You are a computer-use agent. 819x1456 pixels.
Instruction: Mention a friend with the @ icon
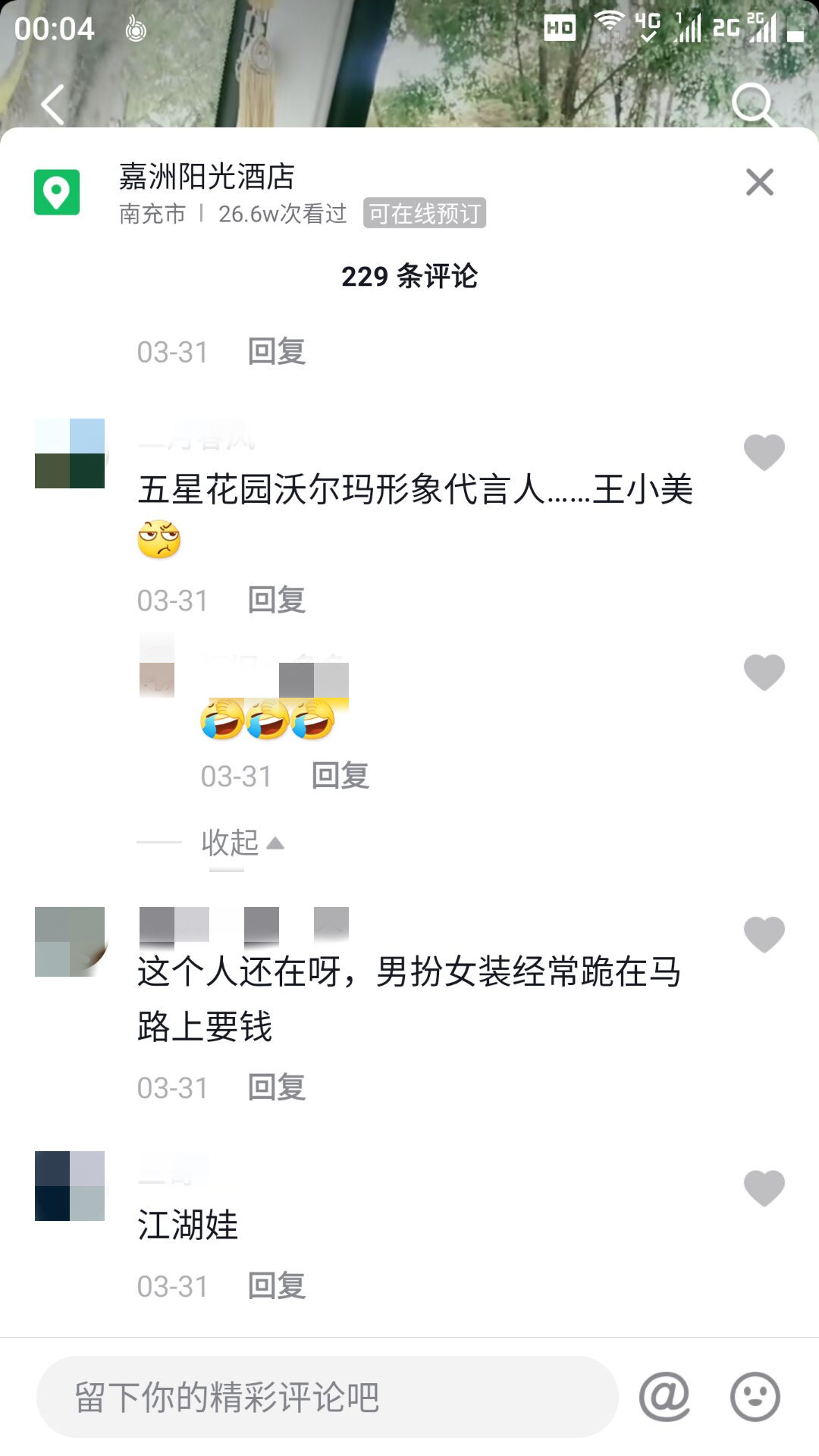point(664,1396)
